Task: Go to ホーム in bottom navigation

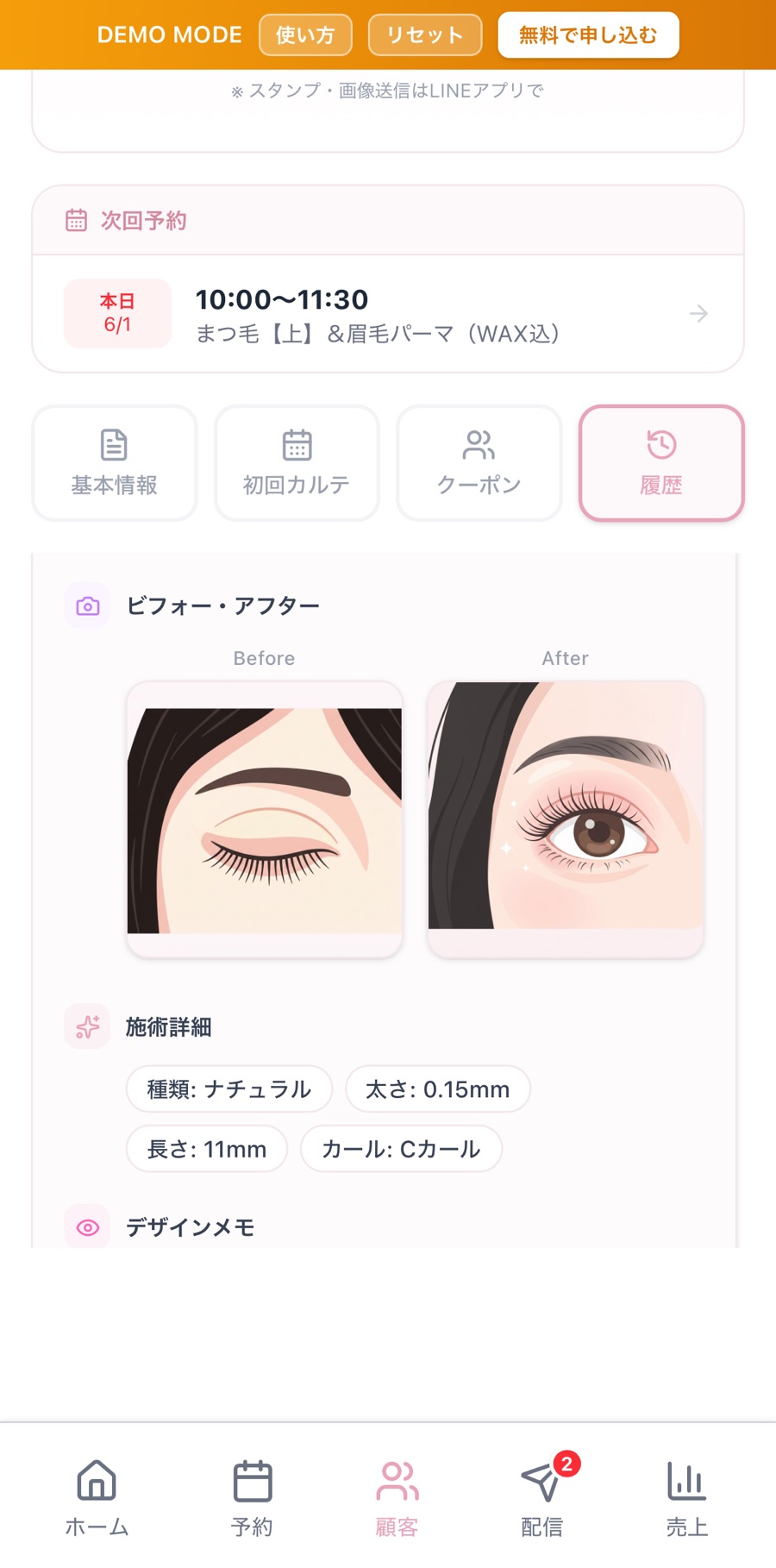Action: click(97, 1499)
